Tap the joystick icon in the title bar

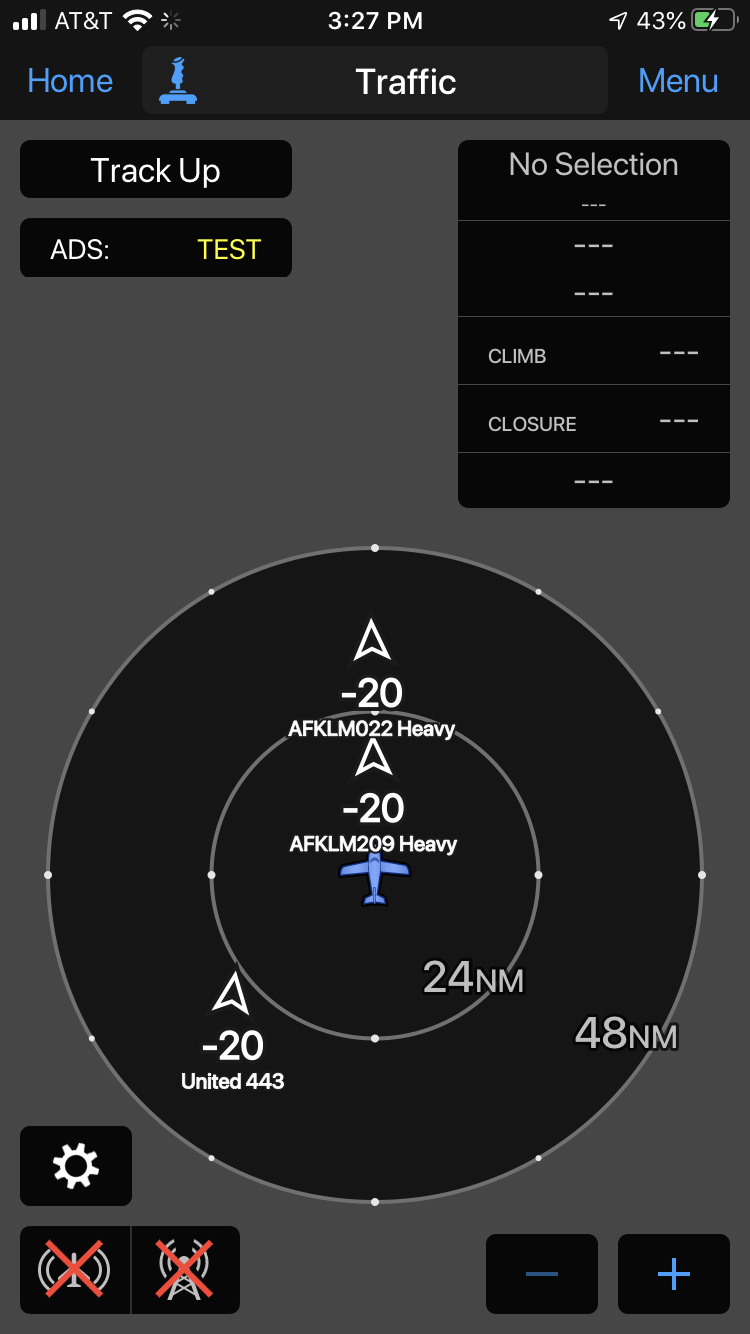pyautogui.click(x=178, y=81)
